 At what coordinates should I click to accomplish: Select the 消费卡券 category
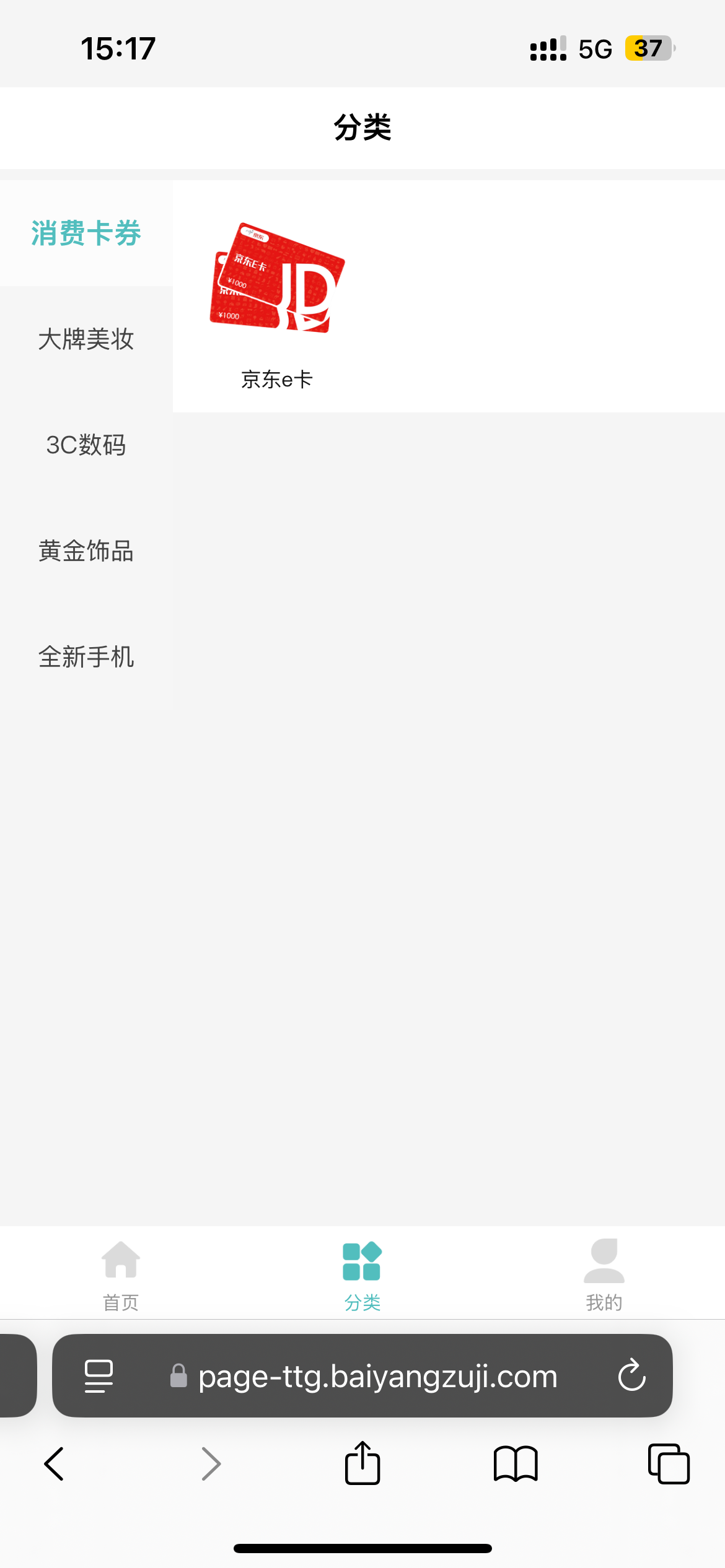(x=86, y=233)
